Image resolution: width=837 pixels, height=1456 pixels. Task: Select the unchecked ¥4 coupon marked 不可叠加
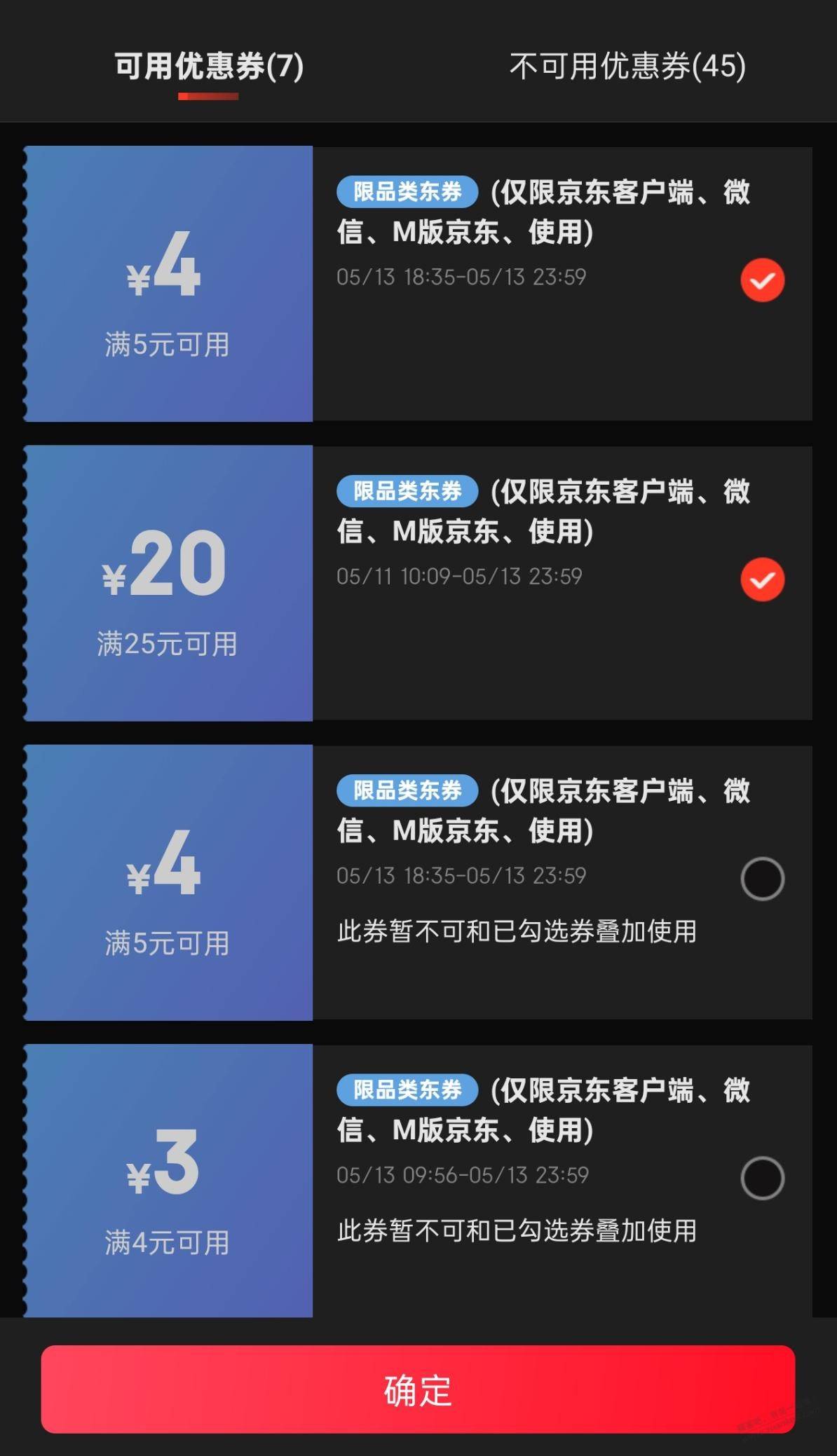point(763,879)
